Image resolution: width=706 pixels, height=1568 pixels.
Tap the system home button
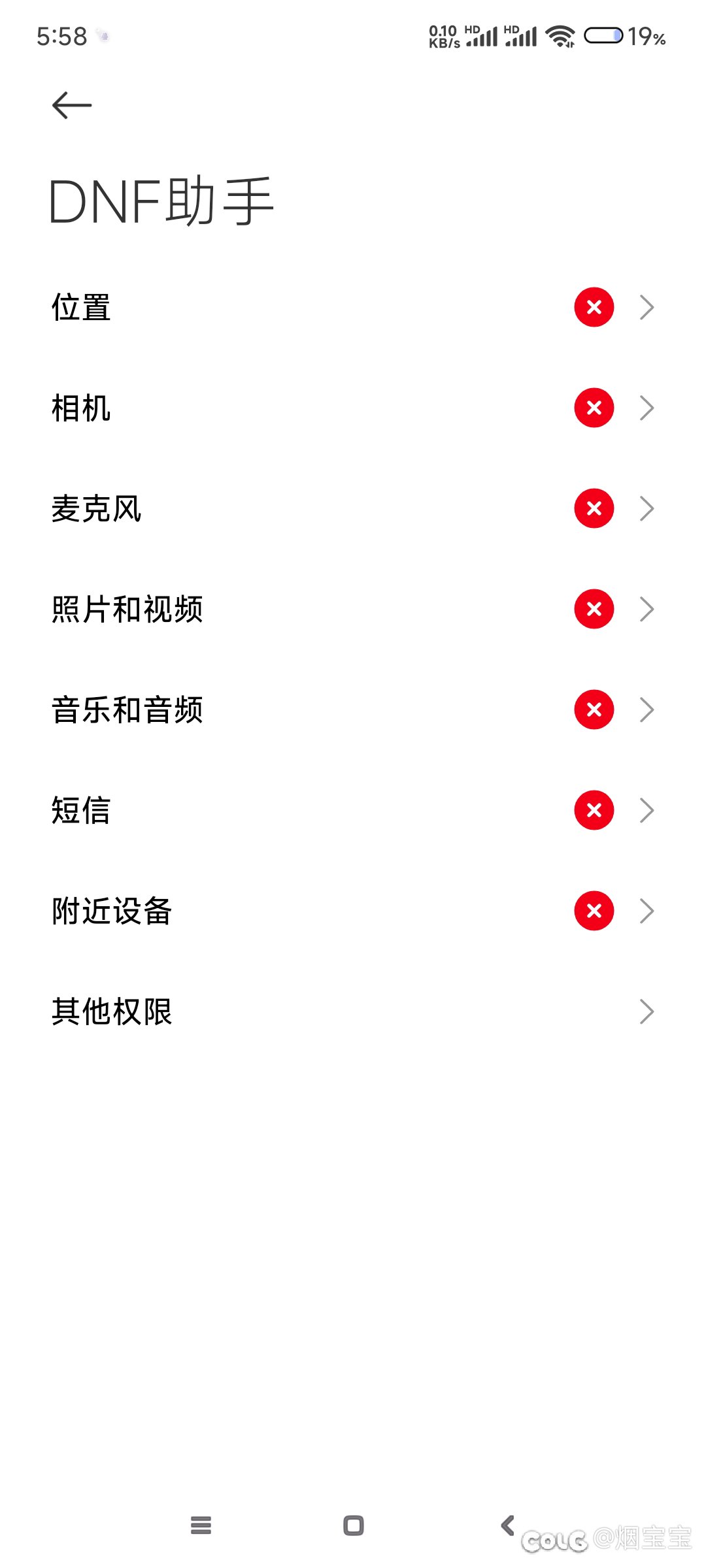[x=353, y=1526]
